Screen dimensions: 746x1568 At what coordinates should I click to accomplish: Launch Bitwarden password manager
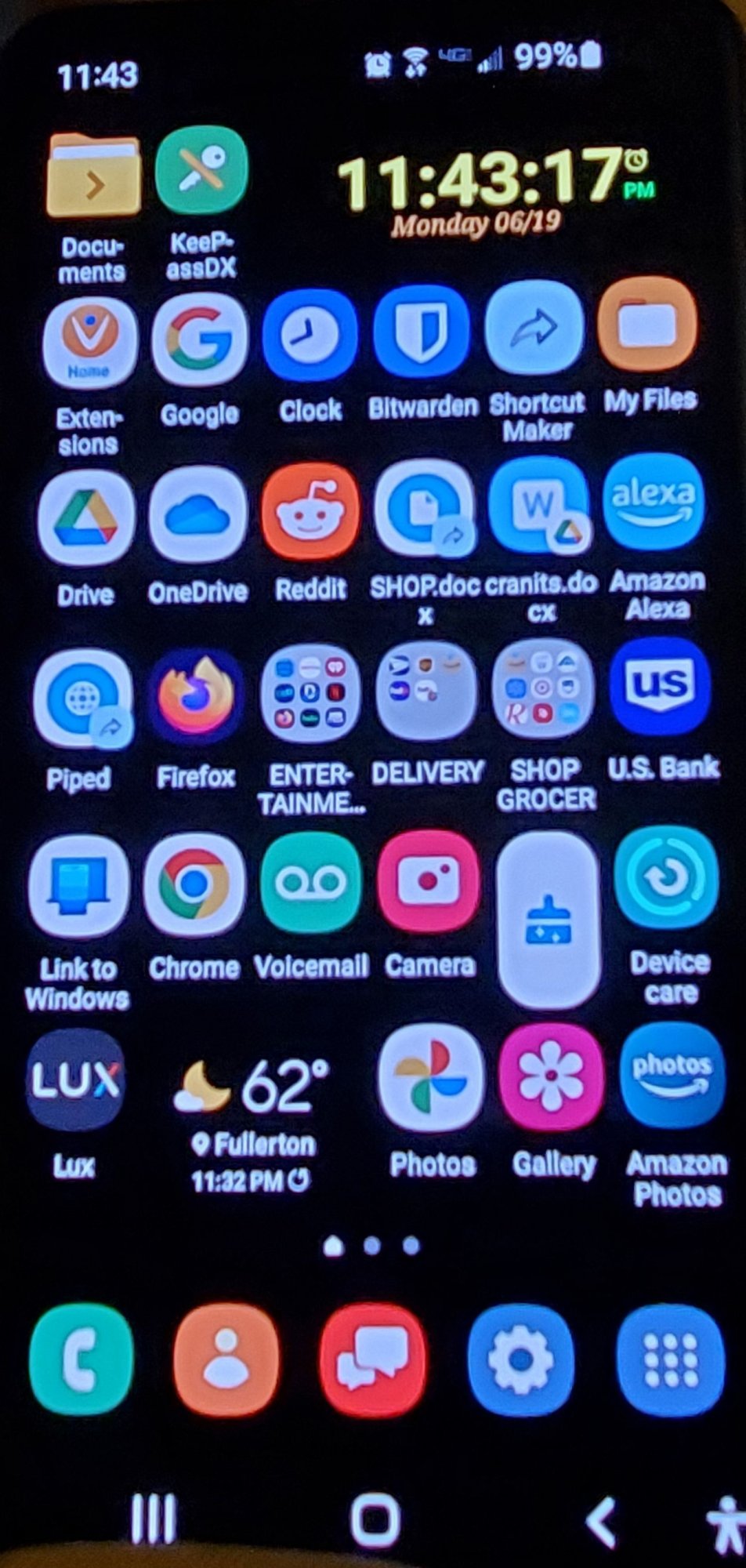421,335
